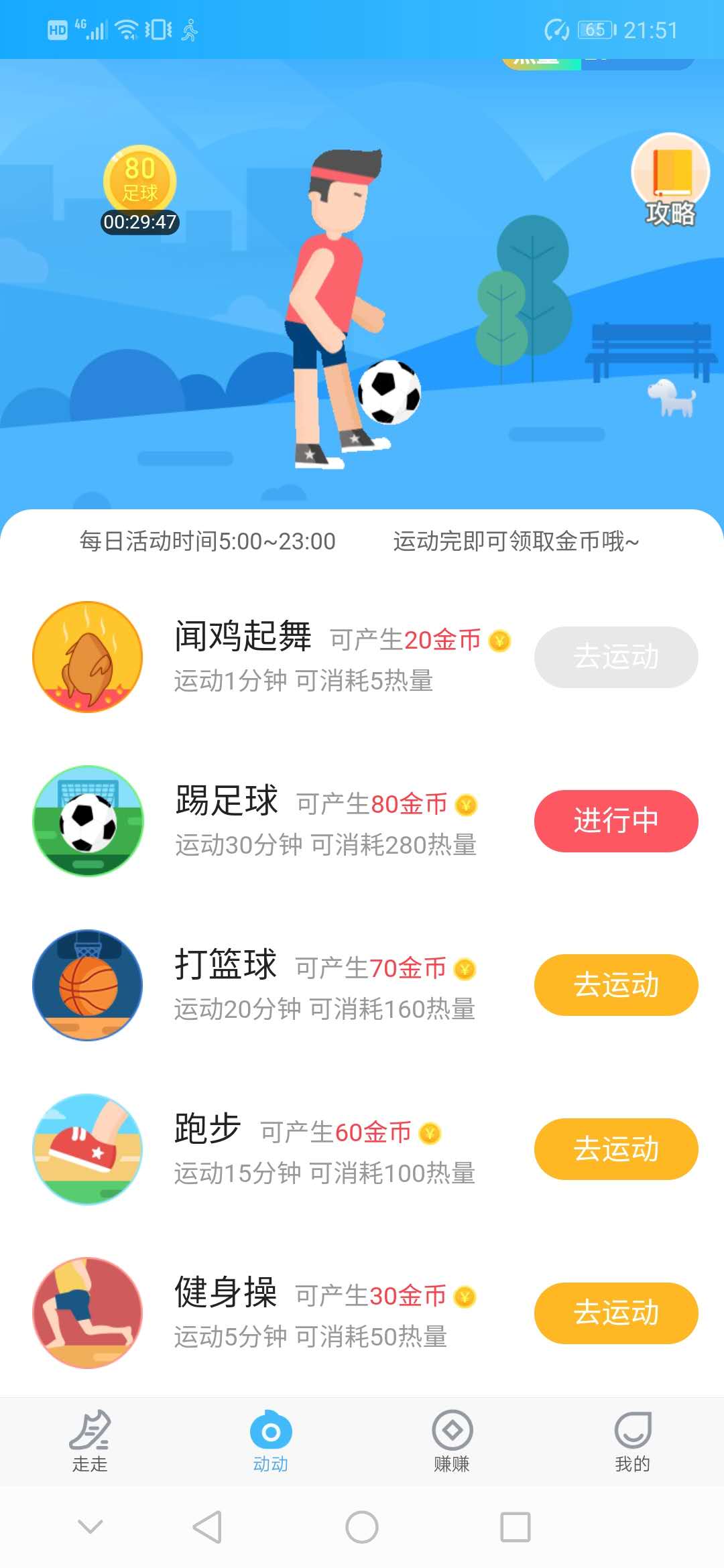Click the coin icon beside 60金币 reward
This screenshot has height=1568, width=724.
430,1131
